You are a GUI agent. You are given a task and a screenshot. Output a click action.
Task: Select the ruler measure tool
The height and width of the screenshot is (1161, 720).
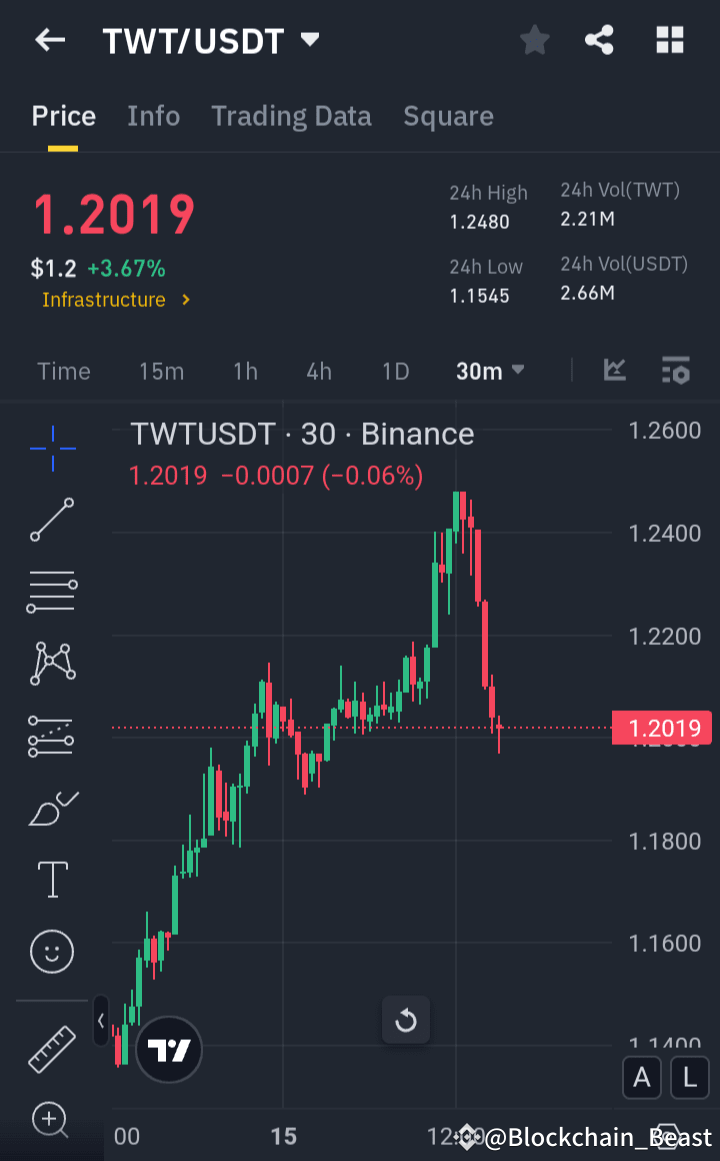[50, 1049]
